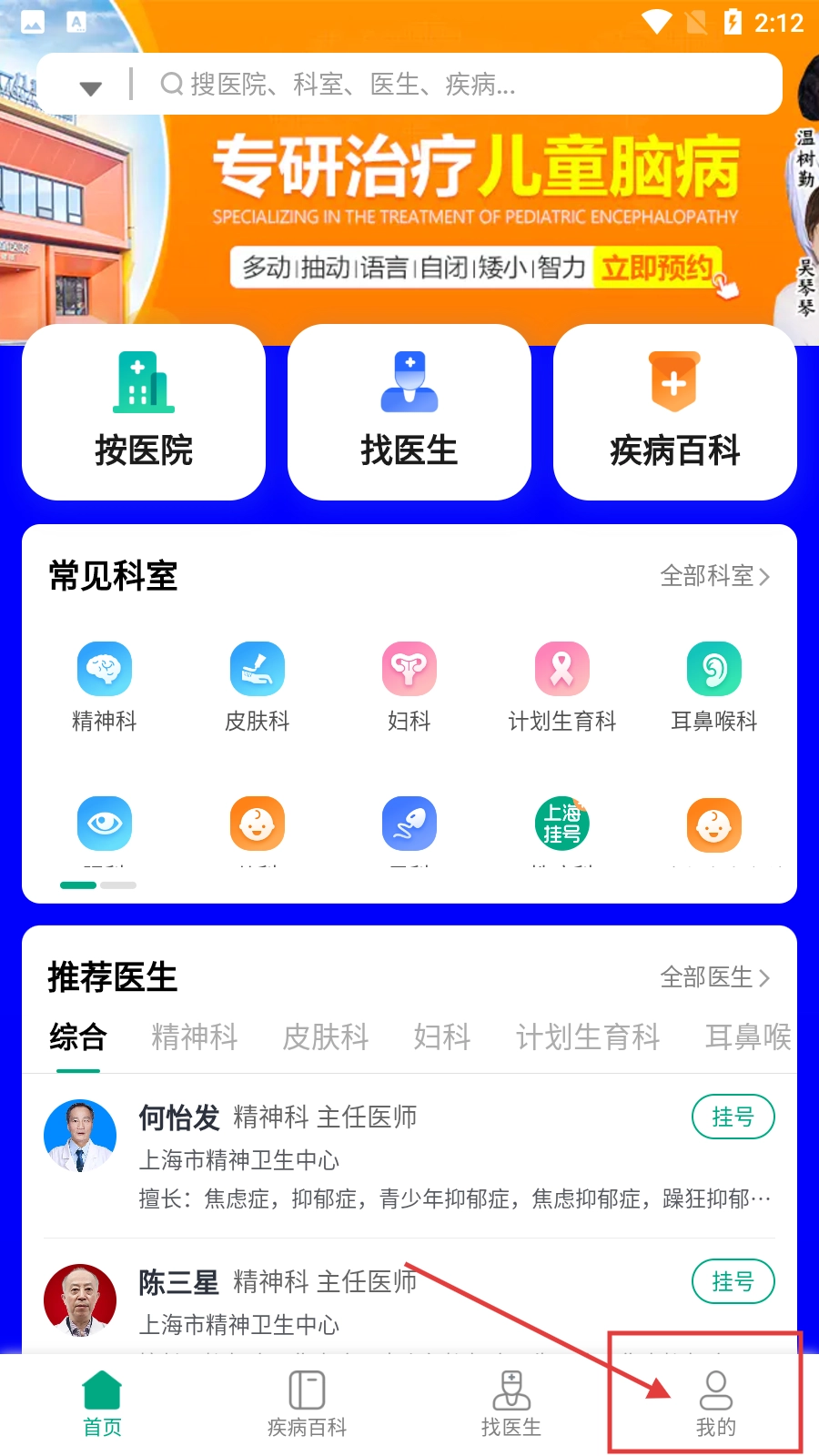Expand the location dropdown arrow
The height and width of the screenshot is (1456, 819).
(90, 88)
